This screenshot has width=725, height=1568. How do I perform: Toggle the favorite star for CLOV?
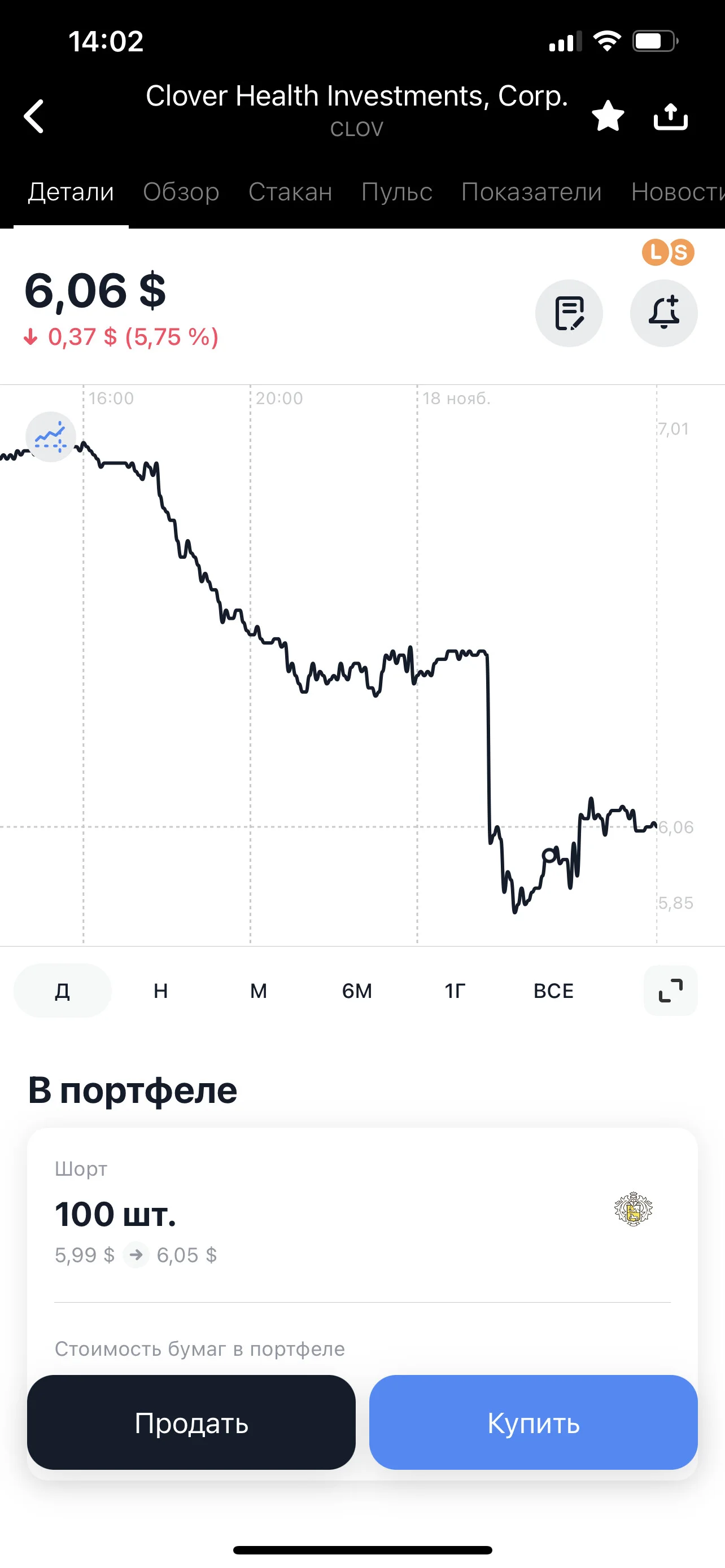tap(608, 116)
